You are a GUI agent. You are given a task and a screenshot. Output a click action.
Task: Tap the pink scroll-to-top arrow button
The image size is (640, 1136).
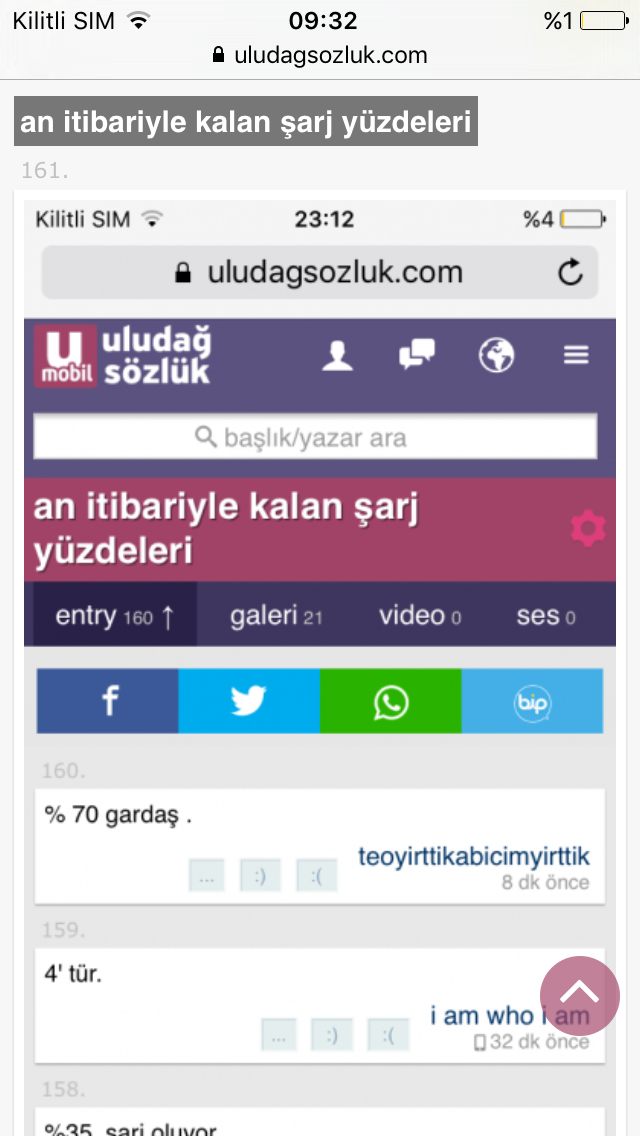click(x=580, y=995)
